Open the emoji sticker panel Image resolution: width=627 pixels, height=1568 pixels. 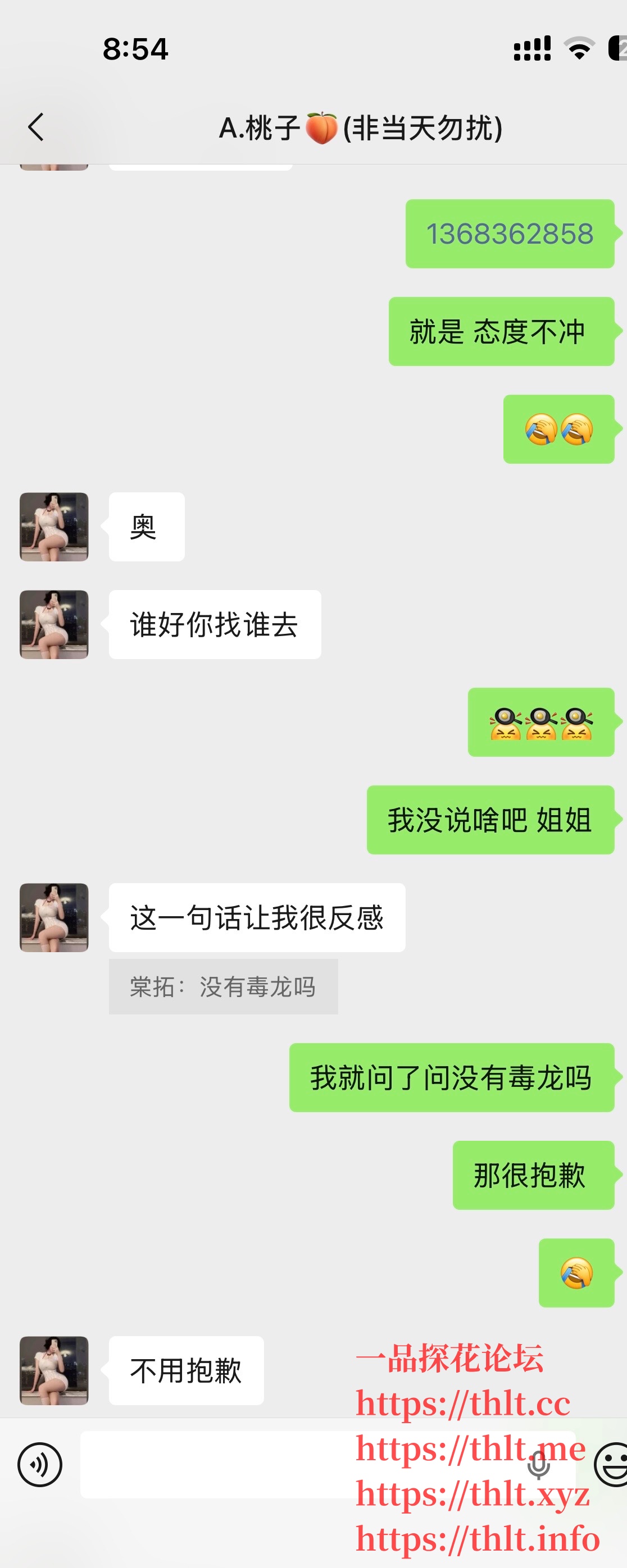pos(611,1464)
